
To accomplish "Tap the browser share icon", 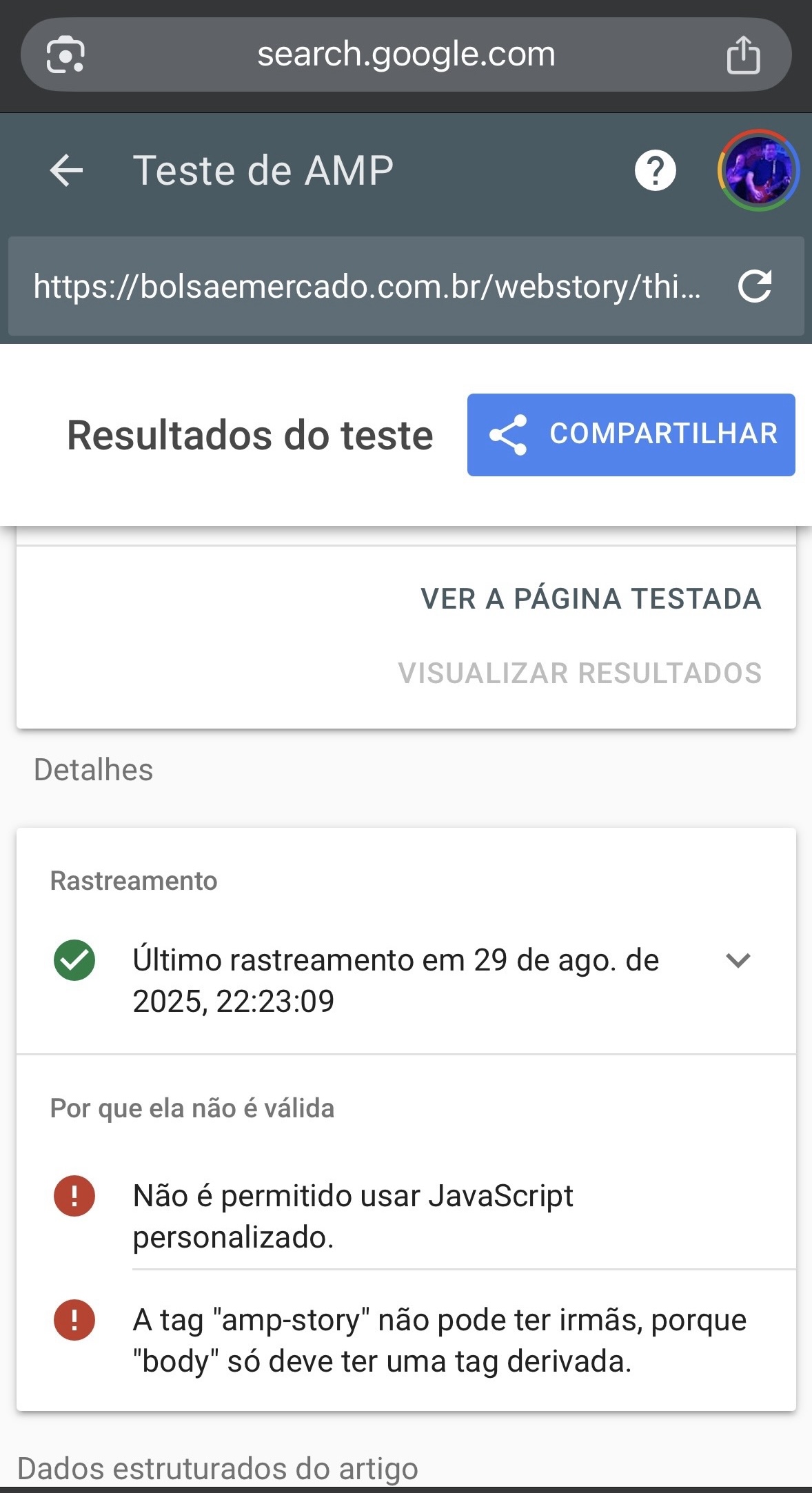I will point(743,54).
